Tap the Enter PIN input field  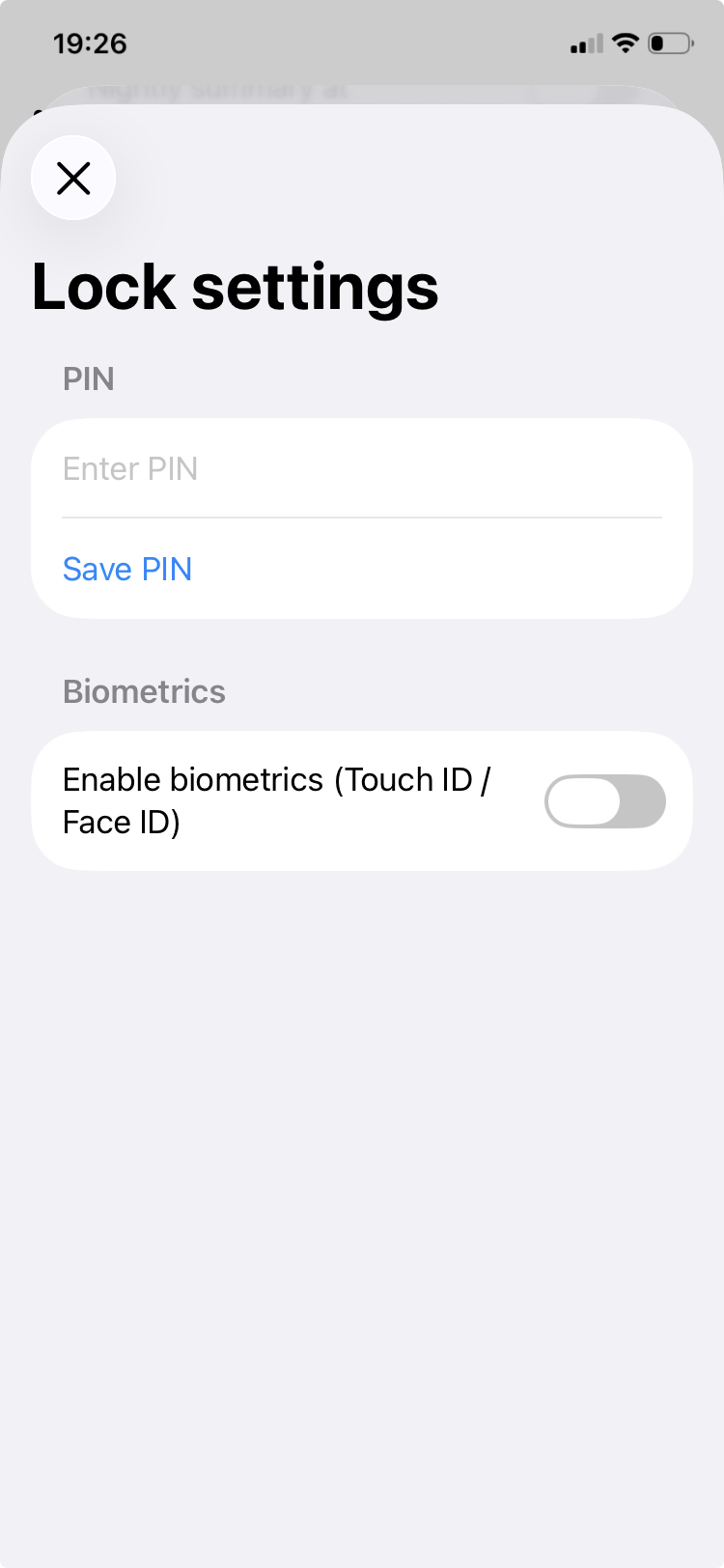362,468
